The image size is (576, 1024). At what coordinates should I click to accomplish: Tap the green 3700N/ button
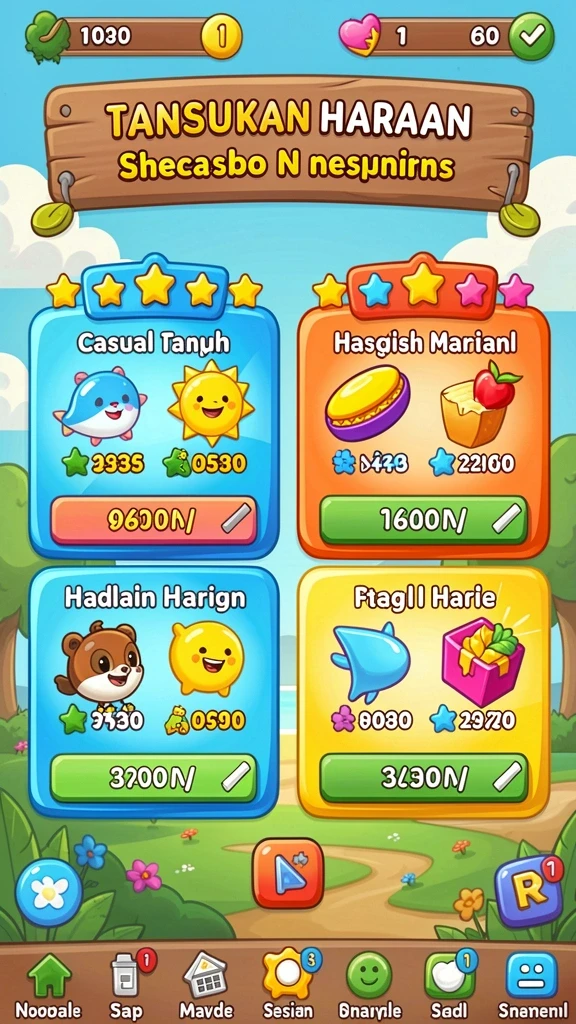click(153, 778)
